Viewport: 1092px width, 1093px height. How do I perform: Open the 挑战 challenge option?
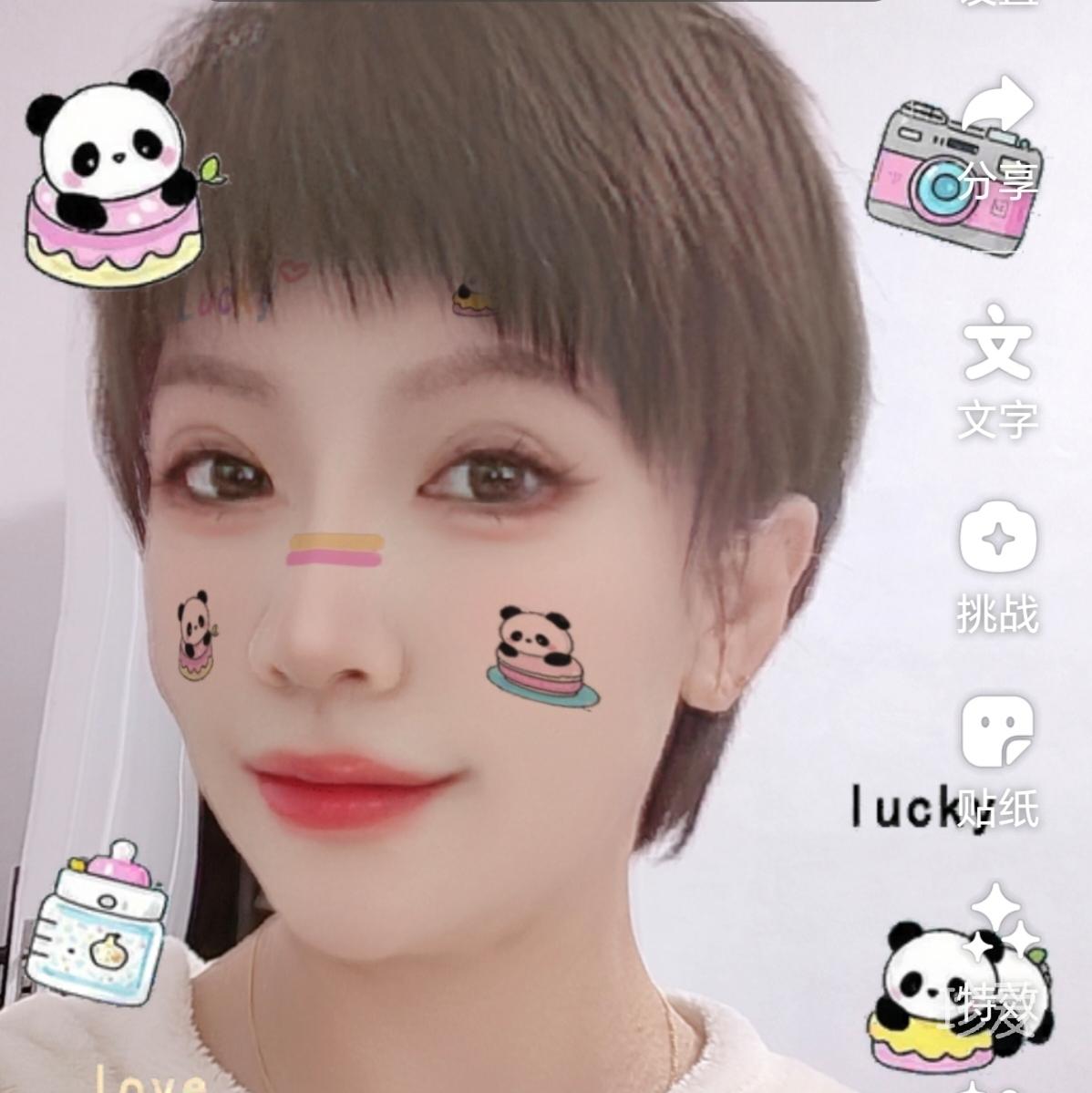[997, 540]
